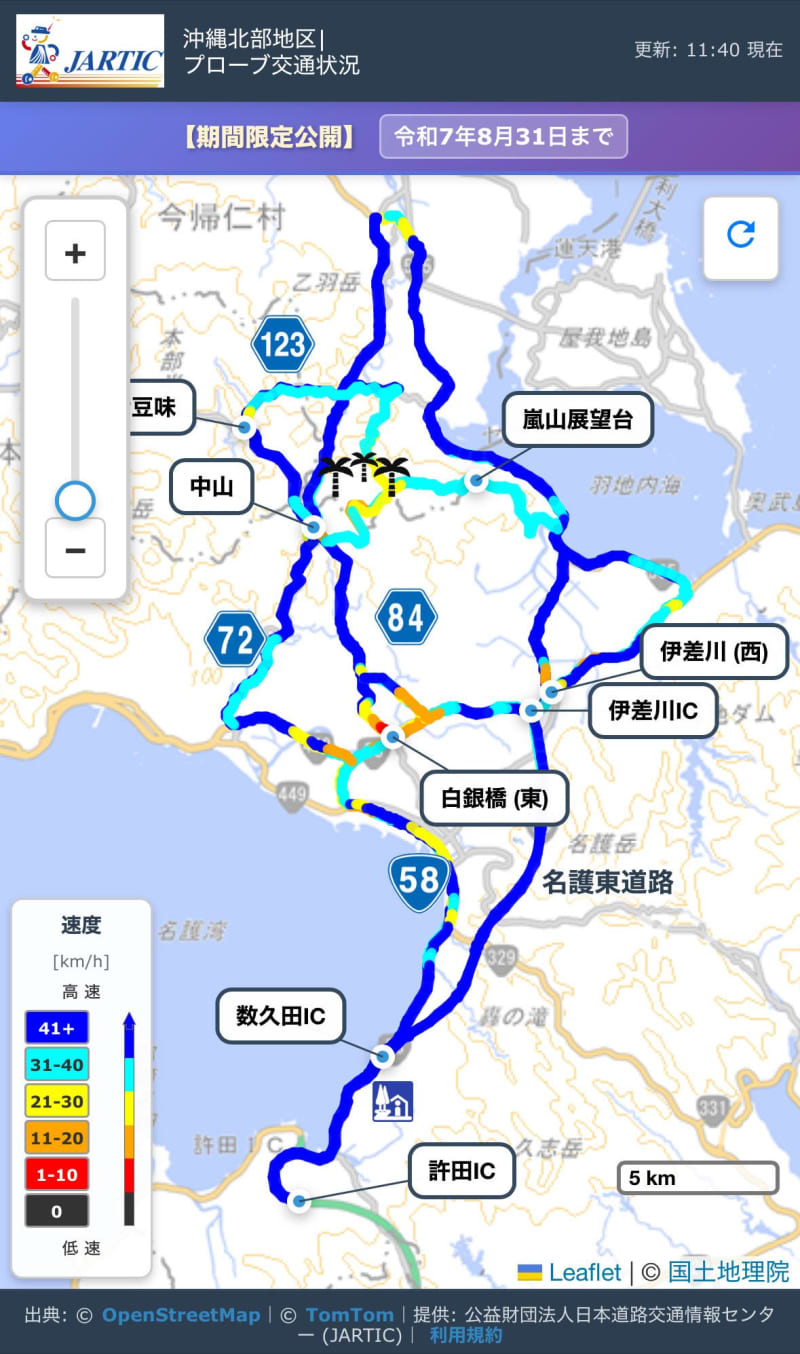
Task: Tap the roadside station icon near 数久田IC
Action: point(393,1101)
